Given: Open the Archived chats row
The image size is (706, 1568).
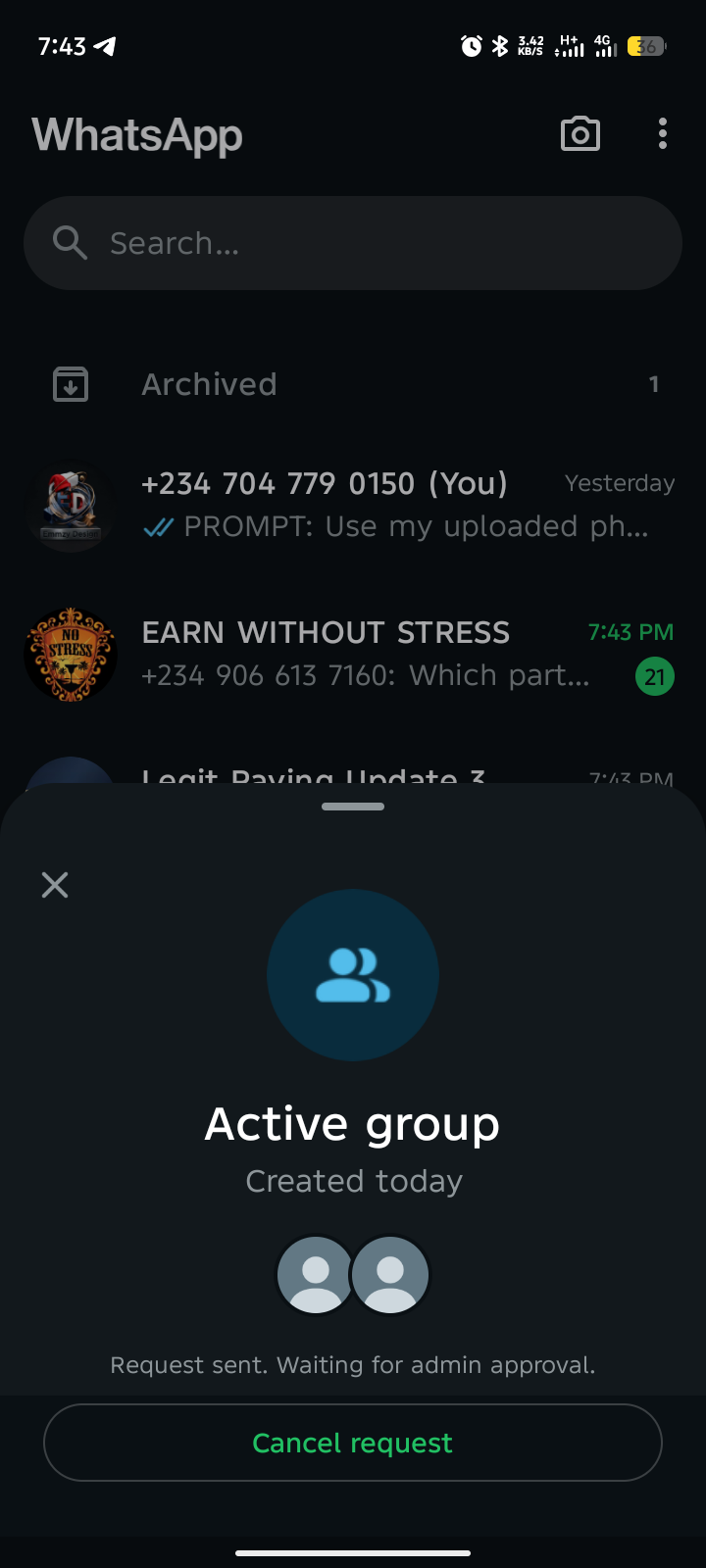Looking at the screenshot, I should pos(353,384).
